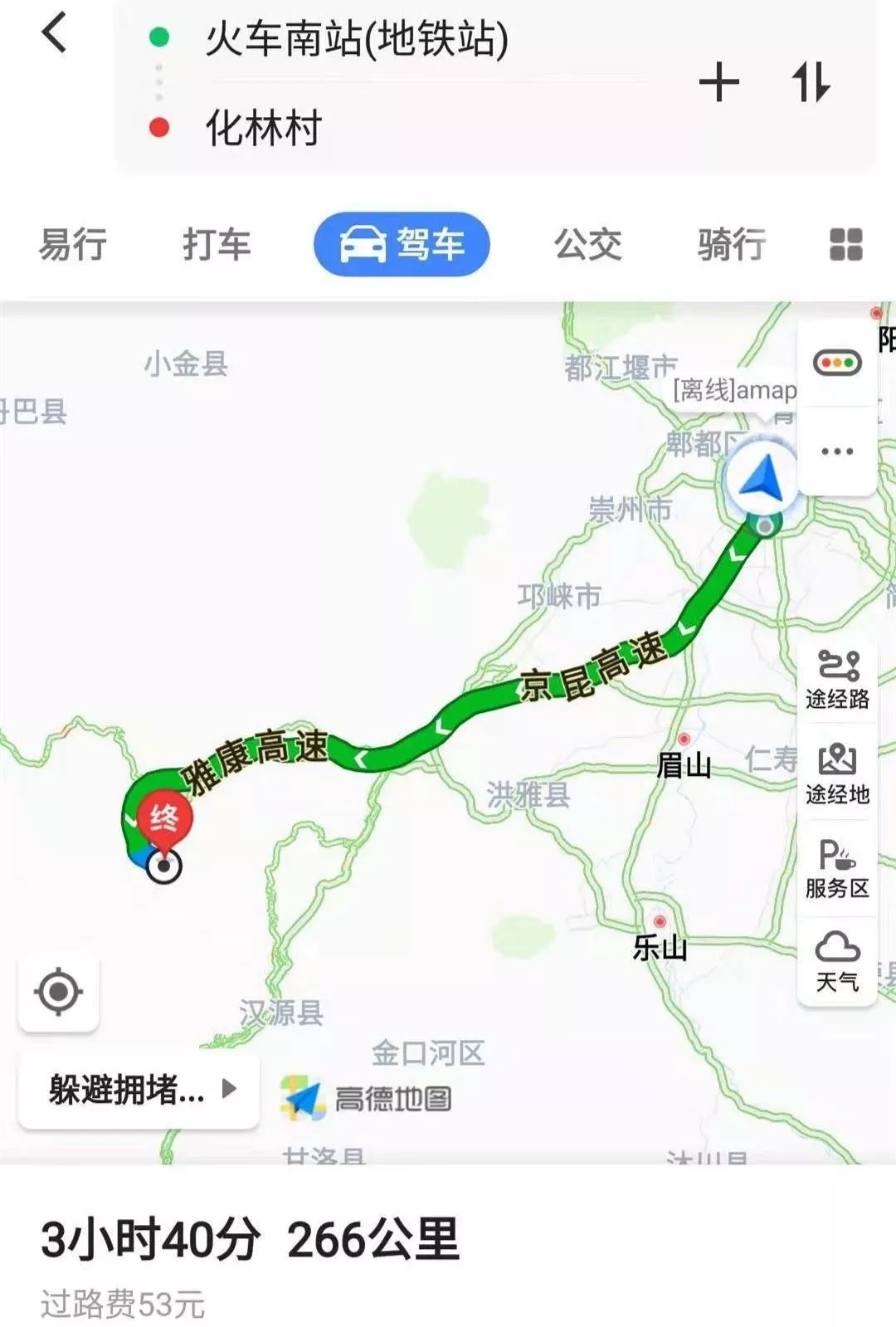The height and width of the screenshot is (1327, 896).
Task: Swap start and destination points
Action: [811, 82]
